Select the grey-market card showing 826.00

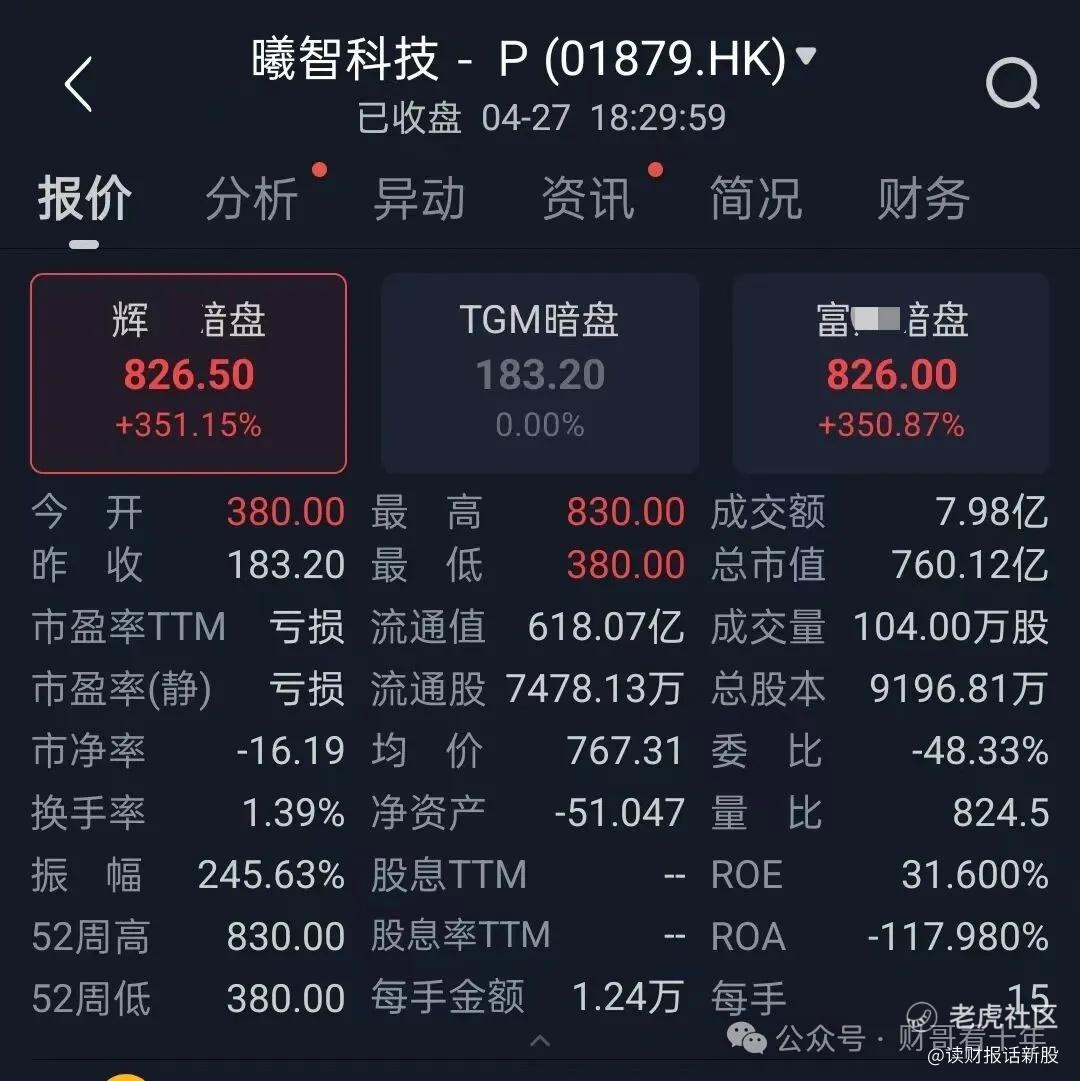[891, 373]
